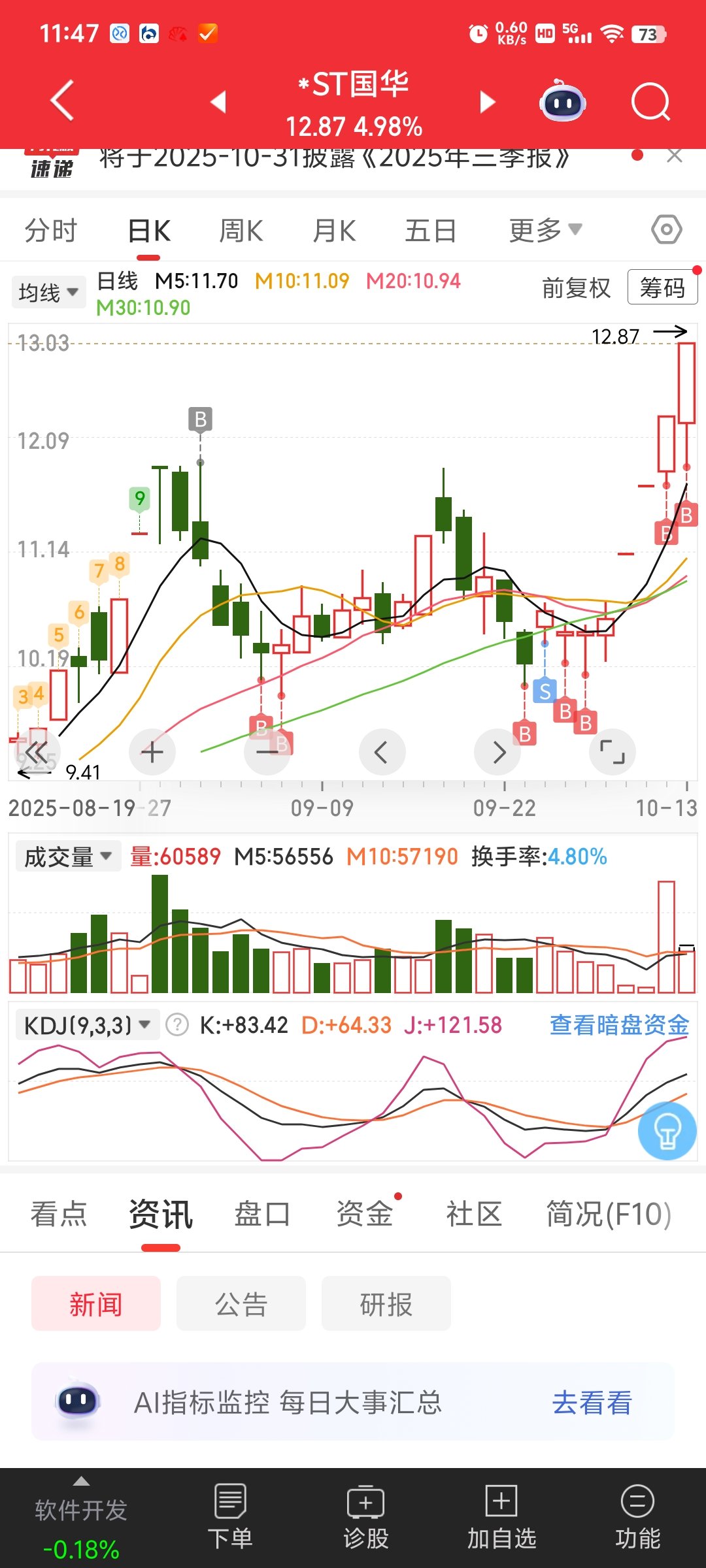This screenshot has height=1568, width=706.
Task: Open the AI robot assistant icon
Action: [563, 102]
